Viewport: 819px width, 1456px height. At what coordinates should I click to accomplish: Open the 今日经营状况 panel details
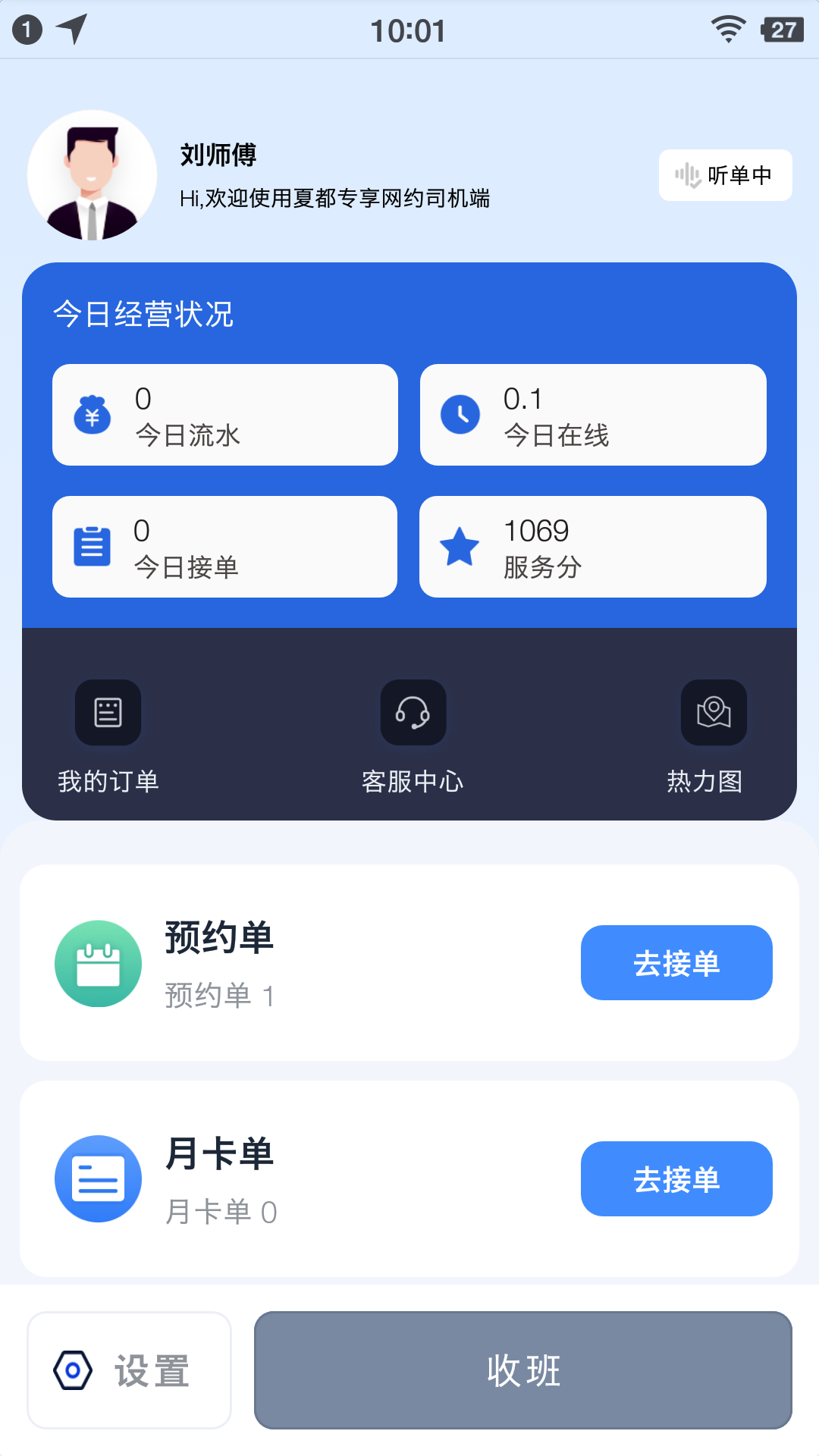pyautogui.click(x=143, y=313)
